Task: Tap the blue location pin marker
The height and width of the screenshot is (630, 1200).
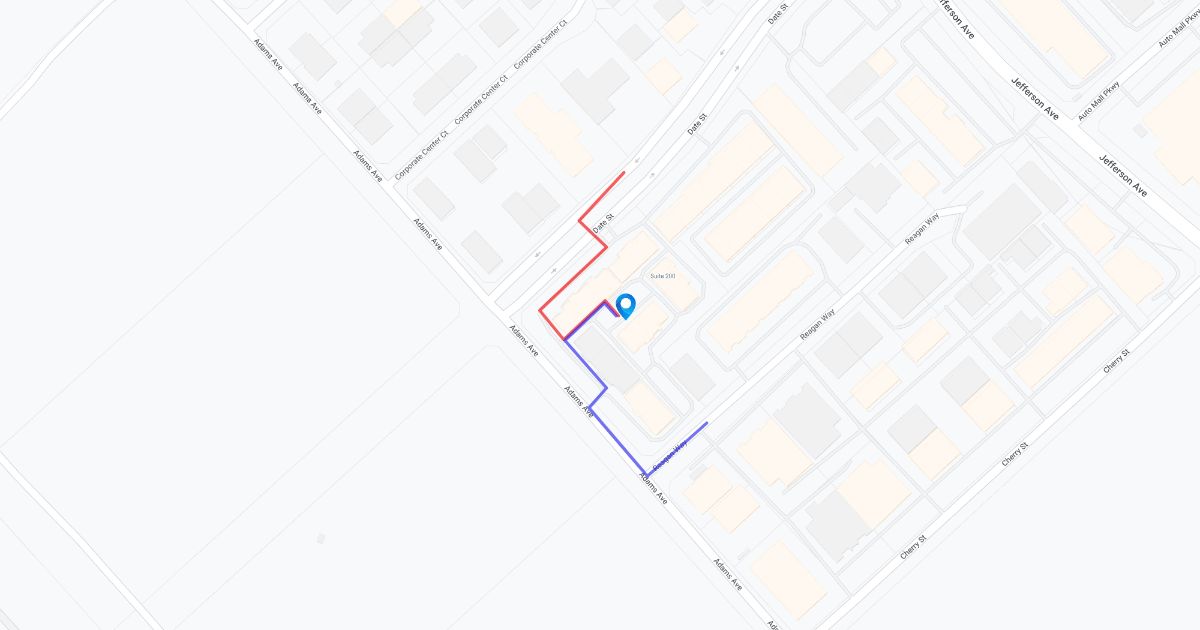Action: [x=626, y=304]
